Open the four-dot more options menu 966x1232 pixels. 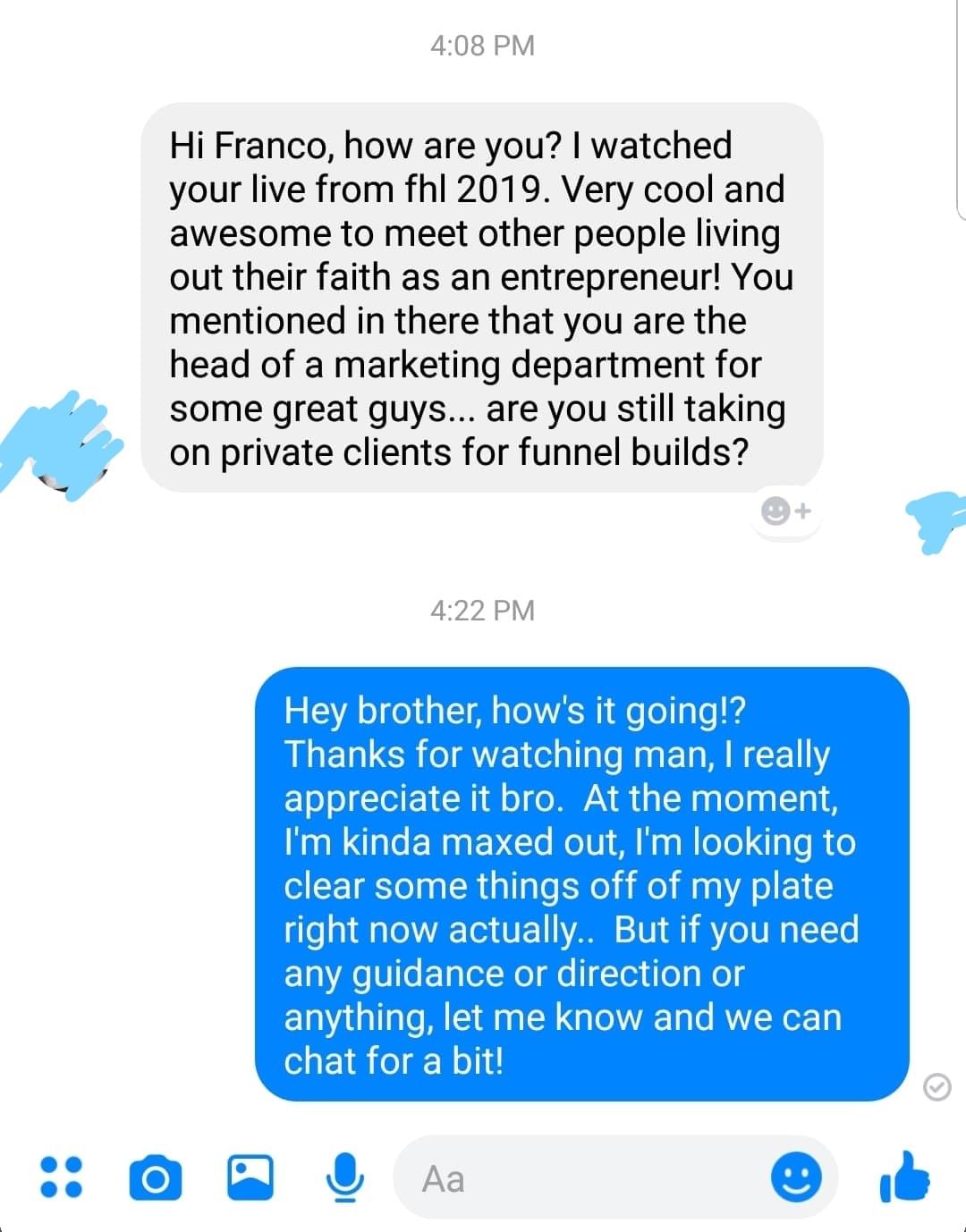[62, 1177]
